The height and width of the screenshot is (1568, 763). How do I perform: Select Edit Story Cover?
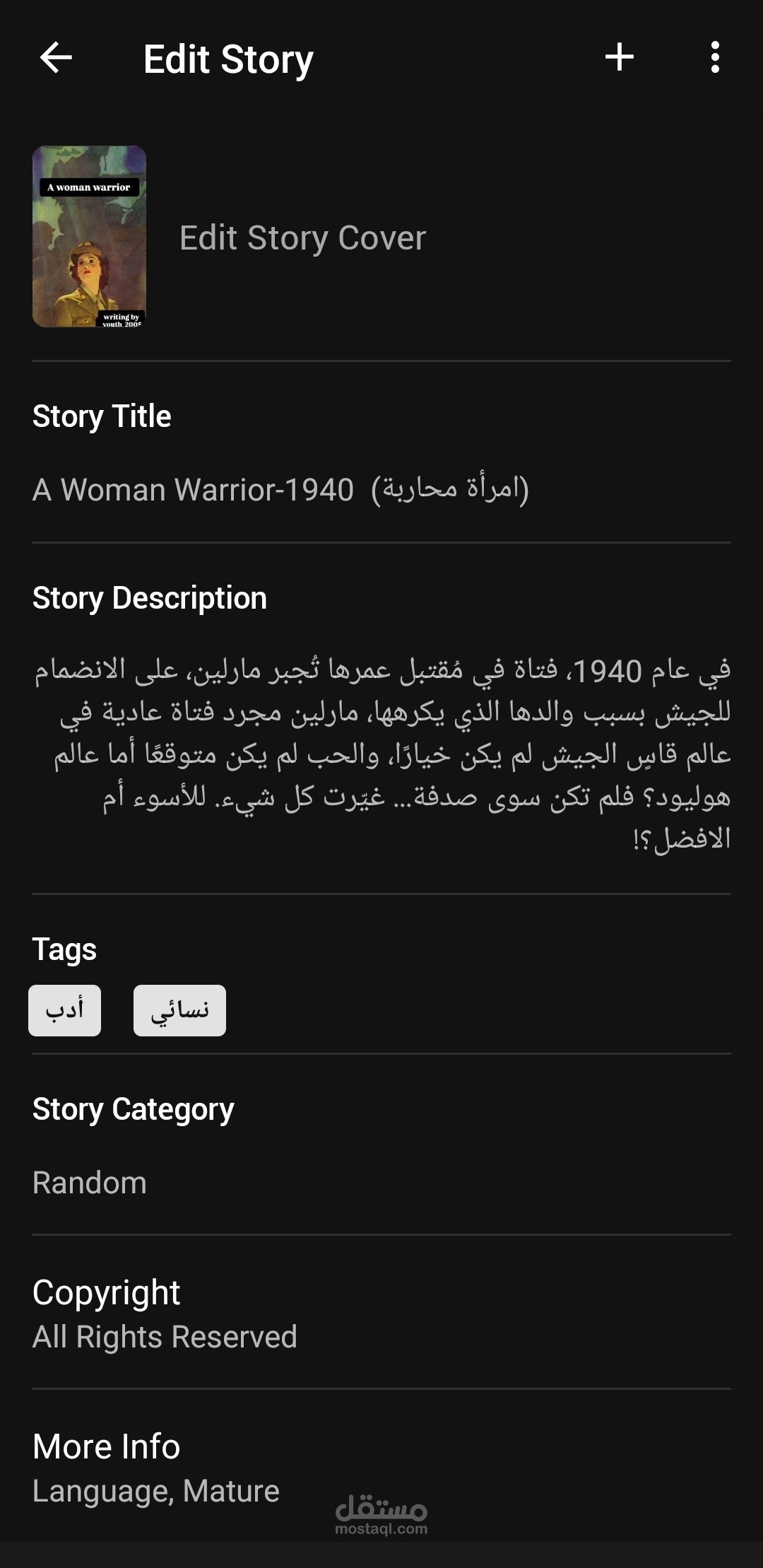click(302, 238)
